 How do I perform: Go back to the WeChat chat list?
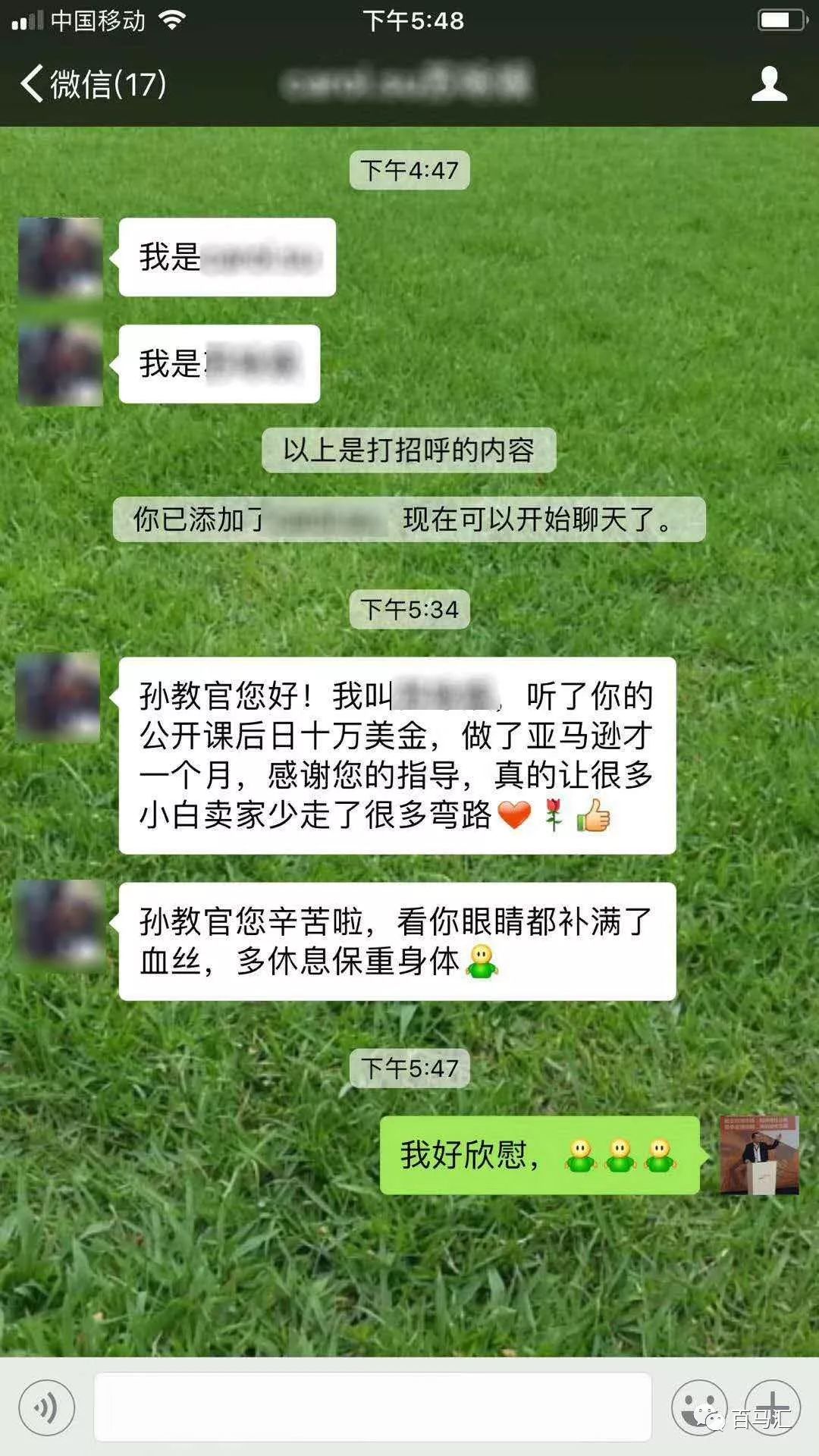click(91, 83)
